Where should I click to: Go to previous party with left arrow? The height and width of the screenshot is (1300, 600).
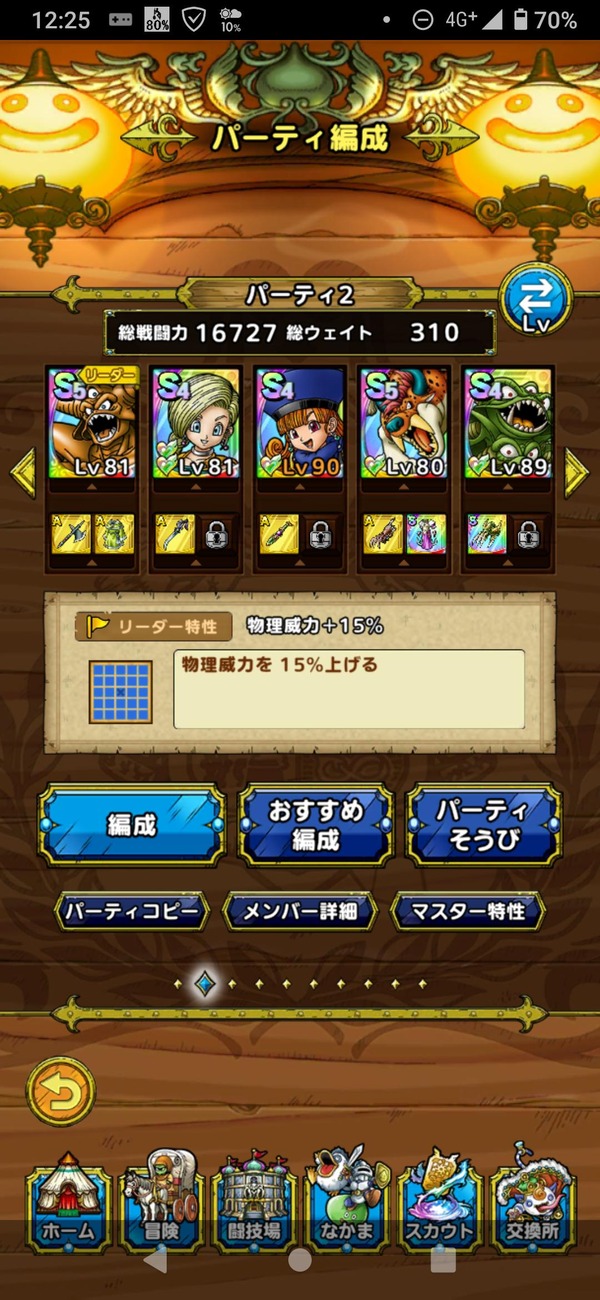[23, 472]
